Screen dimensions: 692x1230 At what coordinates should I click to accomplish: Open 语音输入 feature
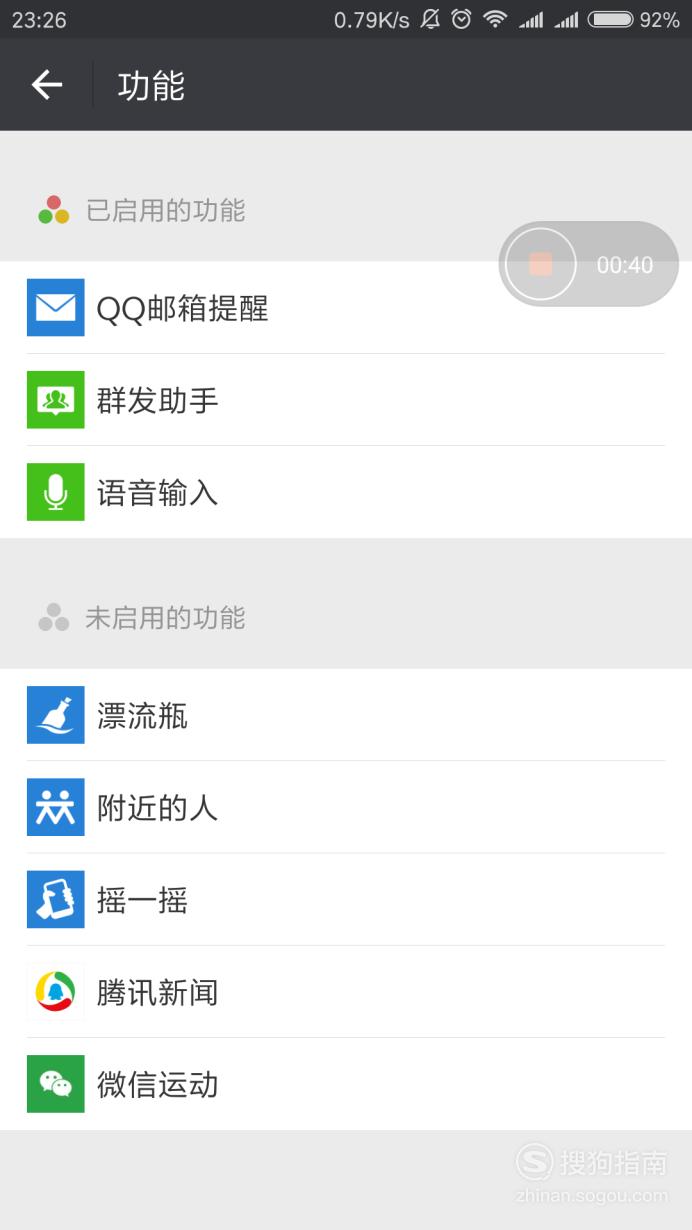(346, 492)
